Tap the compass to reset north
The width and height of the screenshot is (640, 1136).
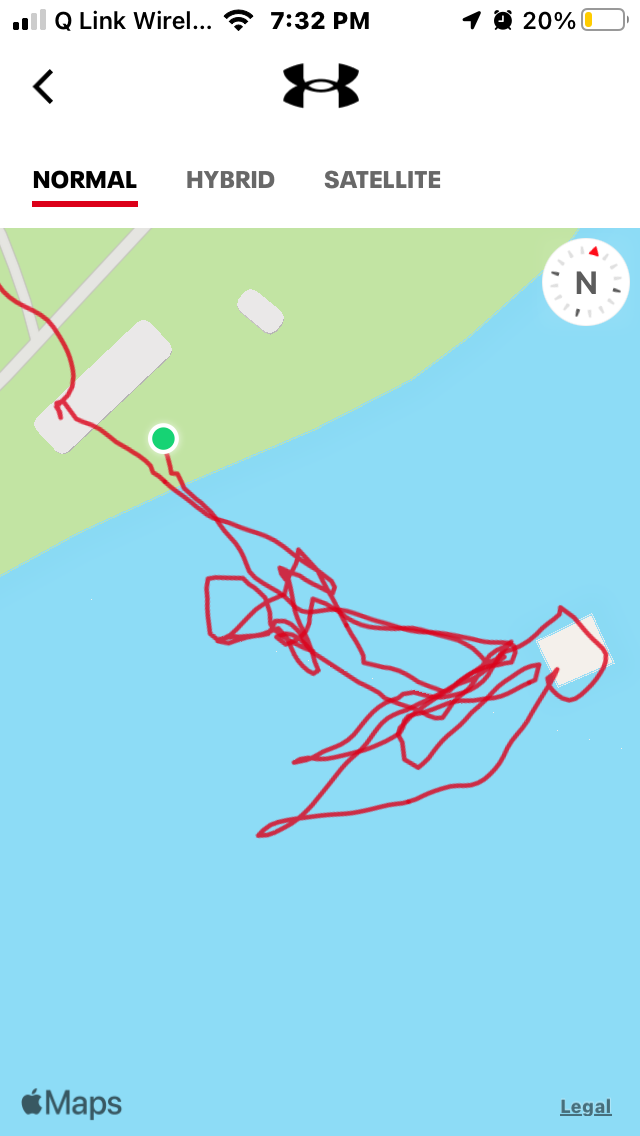coord(586,283)
